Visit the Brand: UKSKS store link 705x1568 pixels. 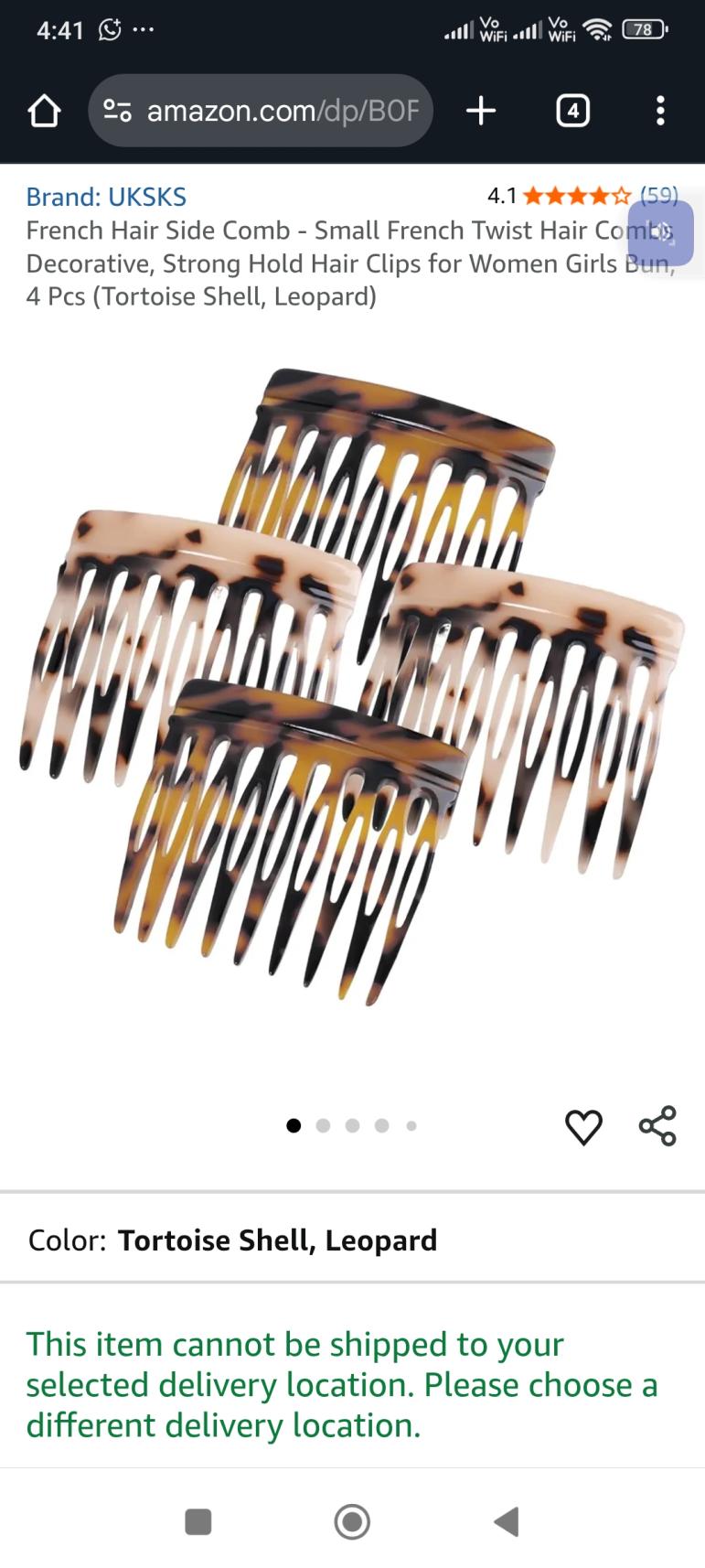(x=106, y=197)
